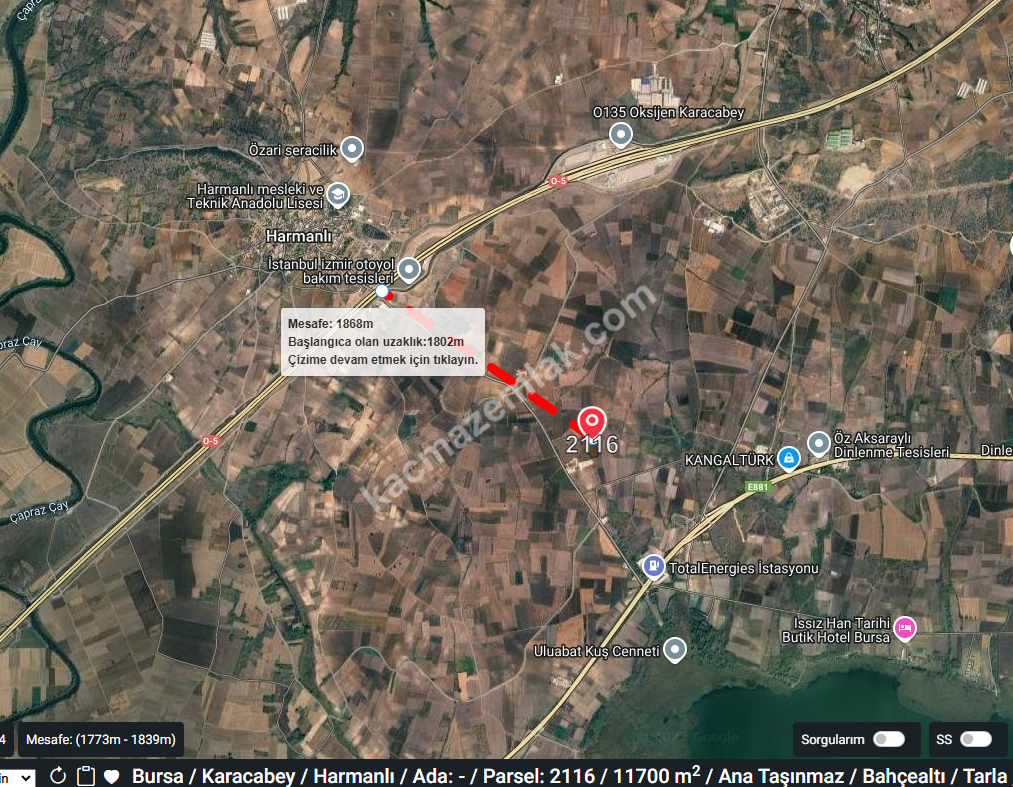Select the red parcel 2116 pin
Viewport: 1013px width, 787px height.
(x=592, y=421)
